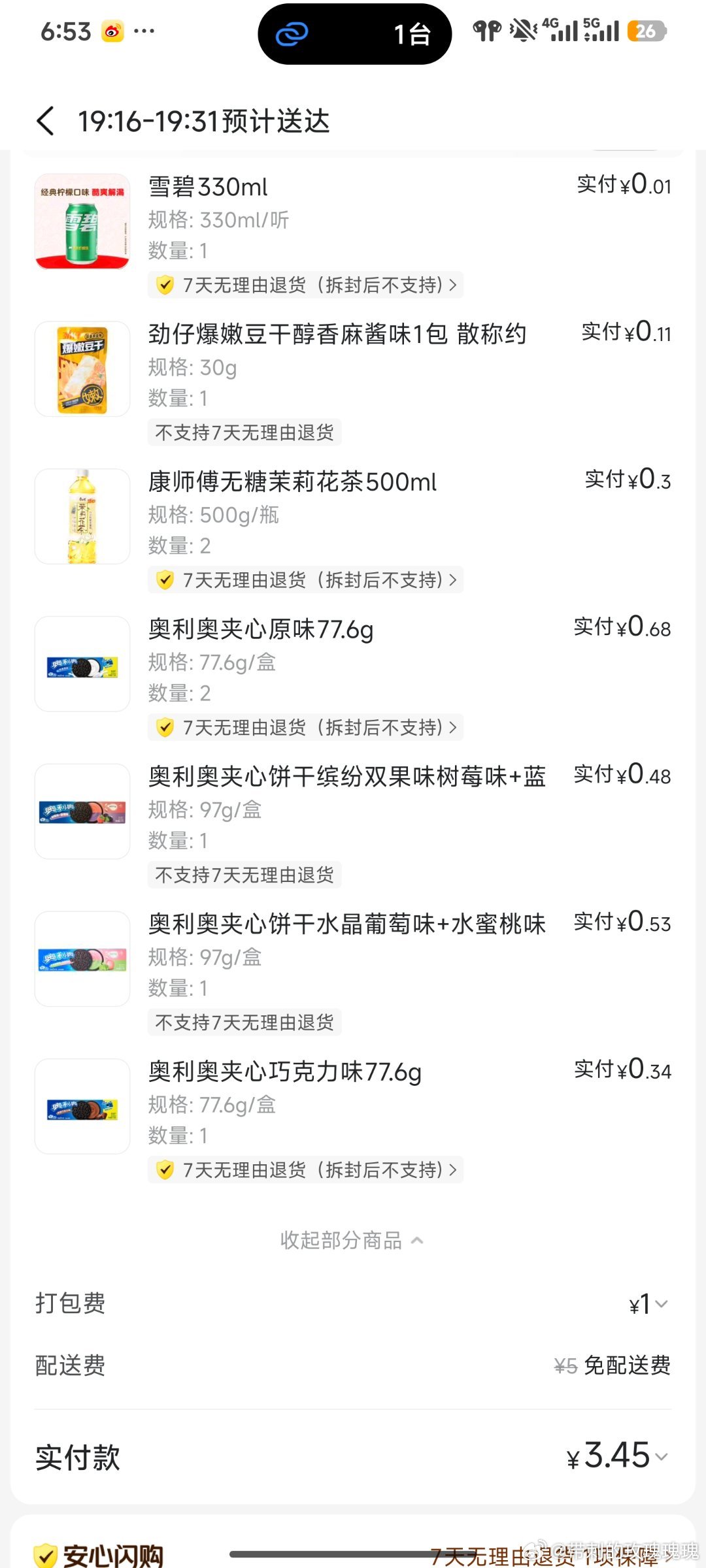Open 奥利奥水晶葡萄味+水蜜桃味 product thumbnail
706x1568 pixels.
(82, 959)
